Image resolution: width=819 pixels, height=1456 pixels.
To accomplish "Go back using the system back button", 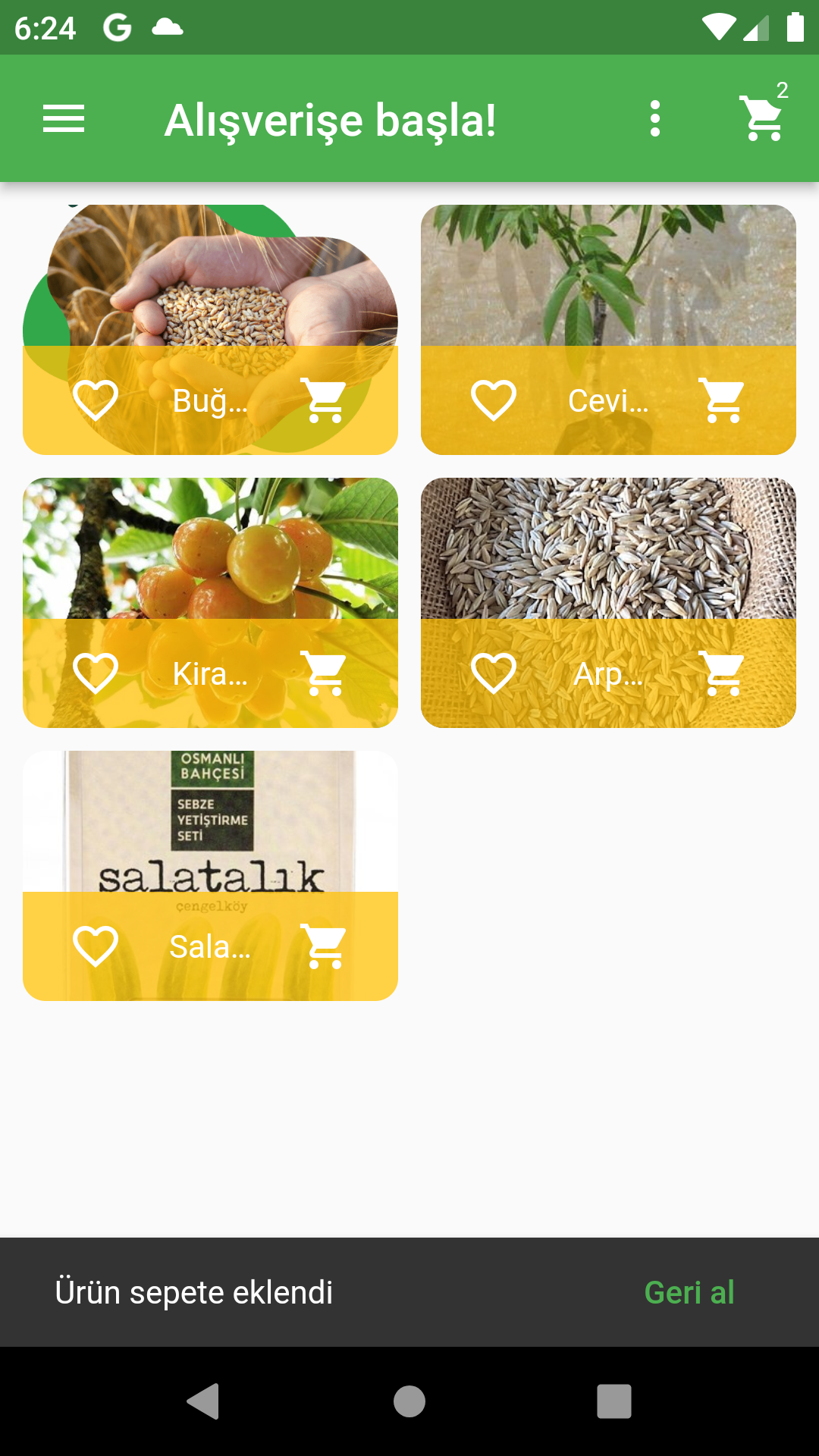I will [x=203, y=1401].
